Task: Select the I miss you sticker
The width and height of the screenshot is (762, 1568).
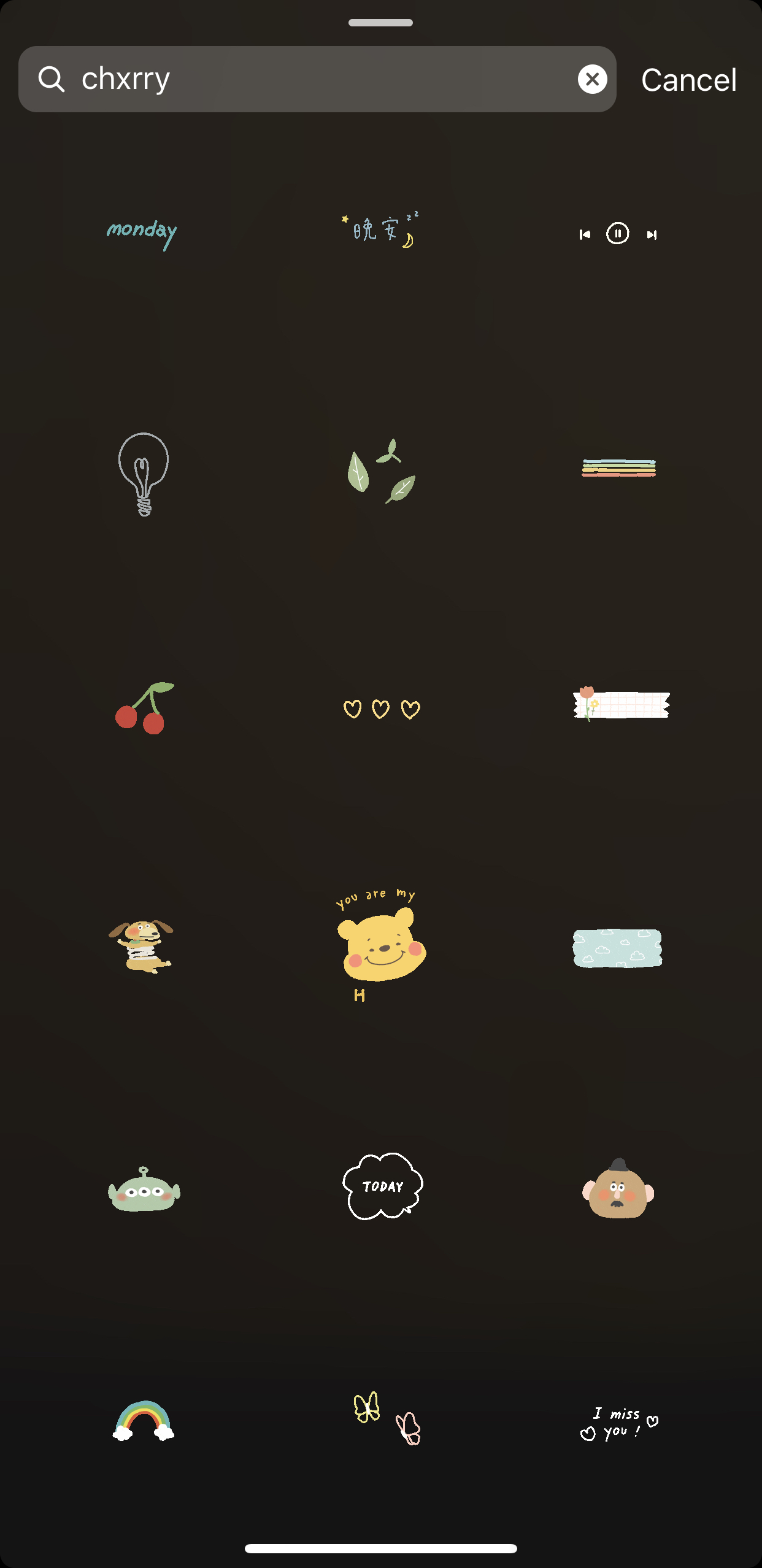Action: 618,1423
